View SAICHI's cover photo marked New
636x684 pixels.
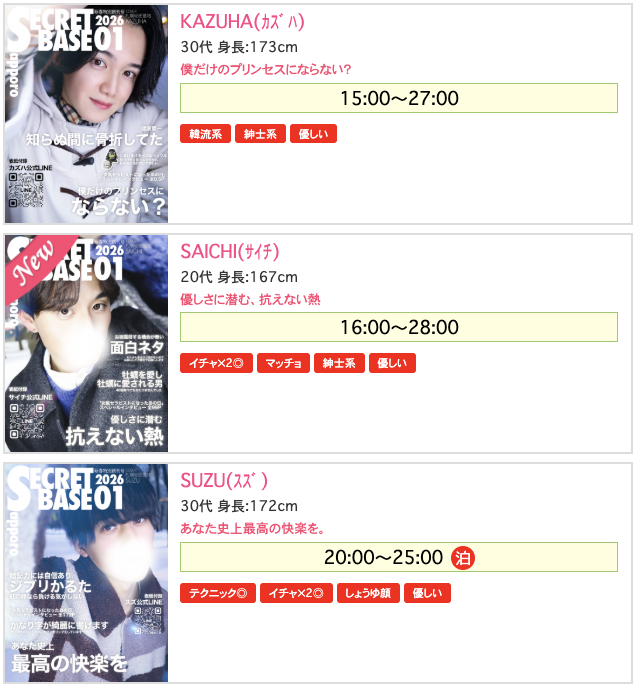click(x=86, y=343)
